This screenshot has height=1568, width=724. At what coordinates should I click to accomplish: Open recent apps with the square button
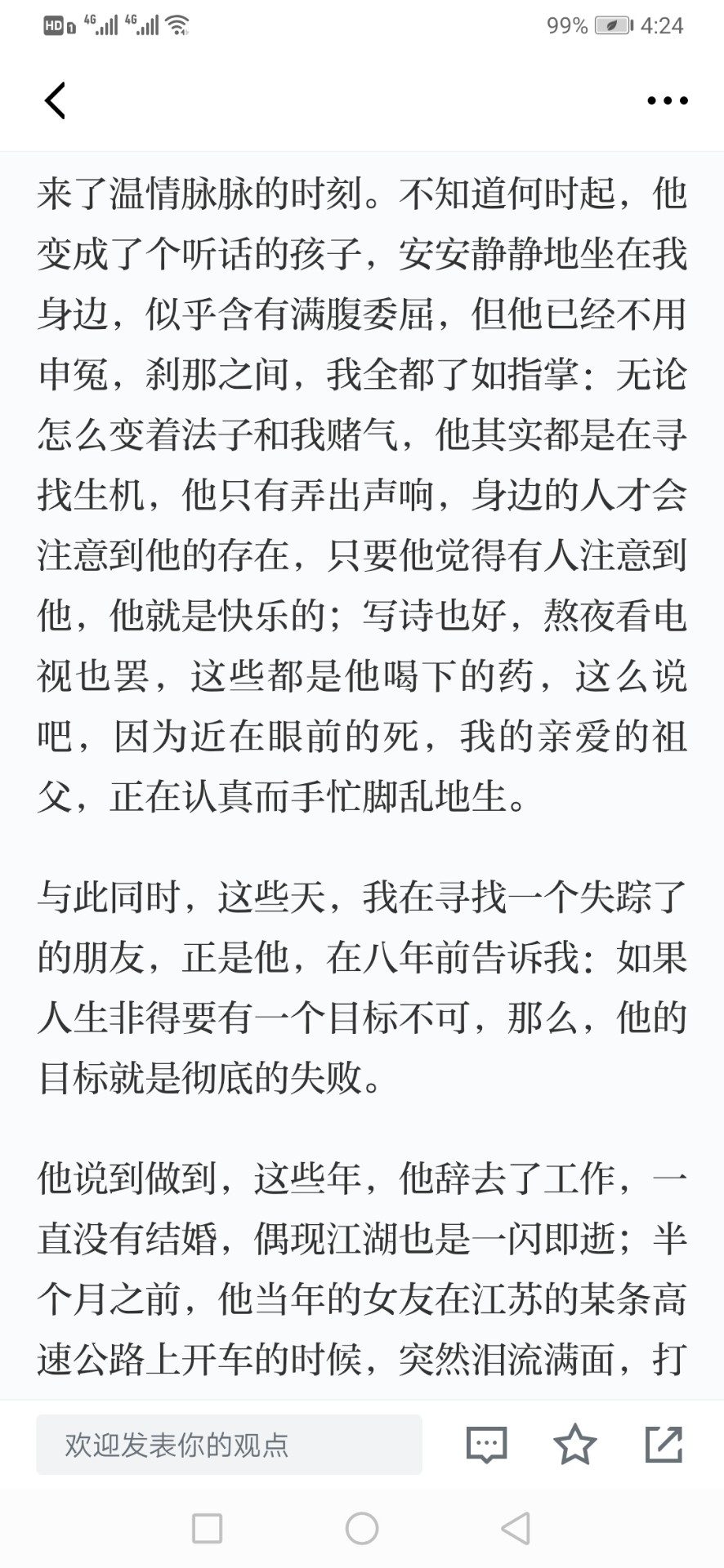(207, 1528)
